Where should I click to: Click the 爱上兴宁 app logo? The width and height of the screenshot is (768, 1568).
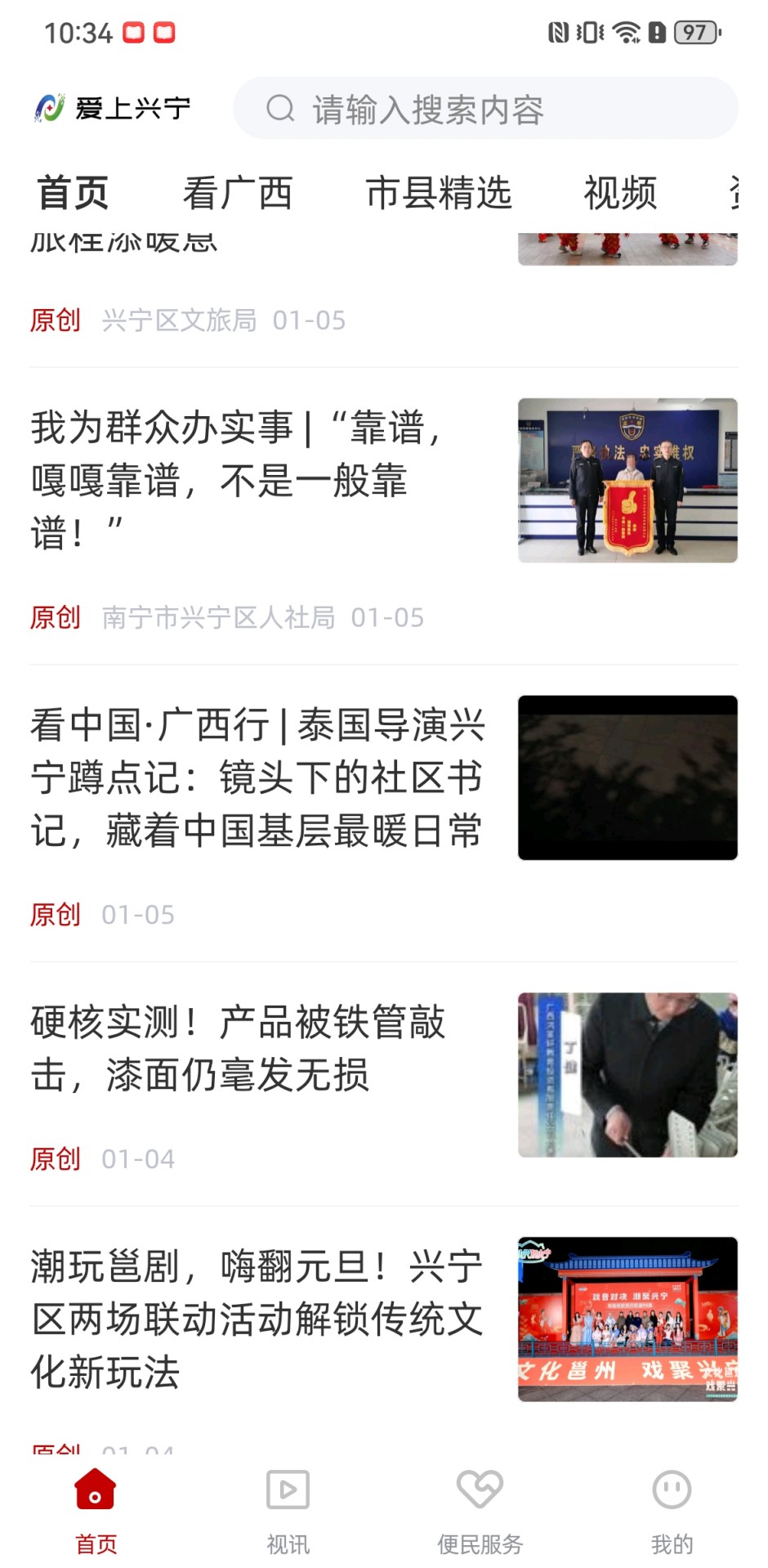[x=114, y=107]
